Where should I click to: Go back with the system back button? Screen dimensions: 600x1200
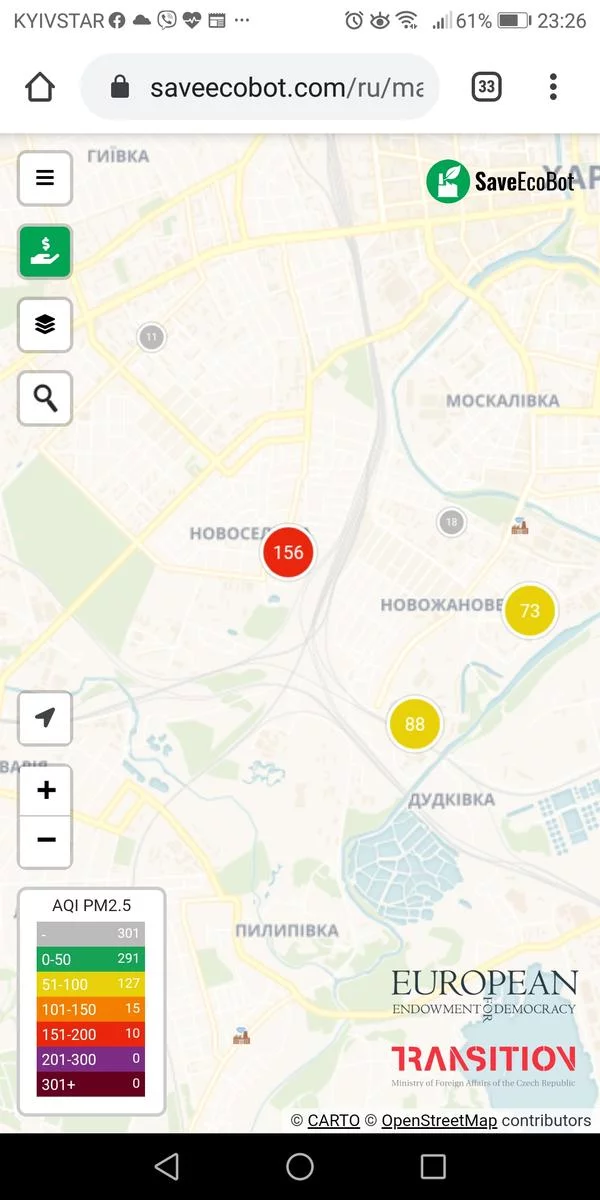pyautogui.click(x=167, y=1166)
